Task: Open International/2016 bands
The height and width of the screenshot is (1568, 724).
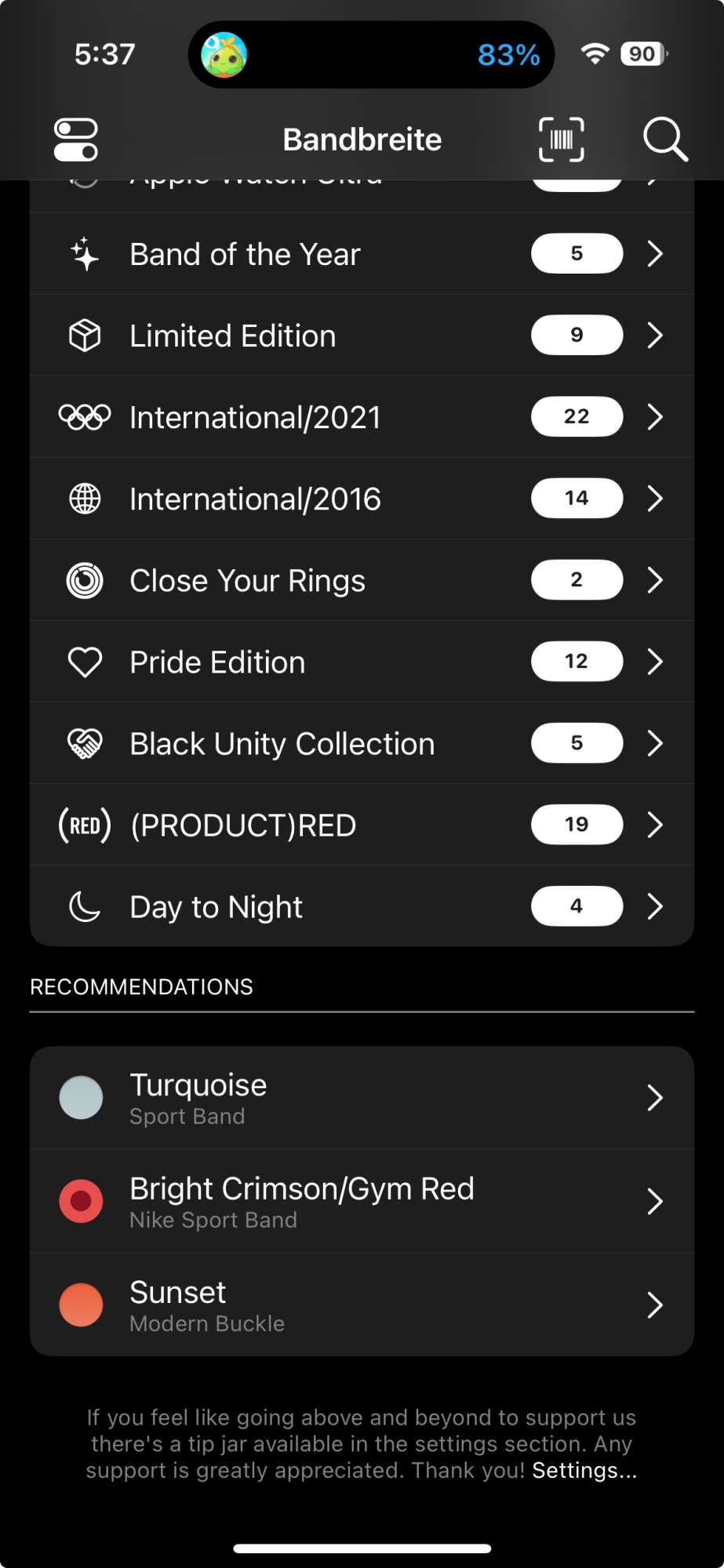Action: [x=362, y=499]
